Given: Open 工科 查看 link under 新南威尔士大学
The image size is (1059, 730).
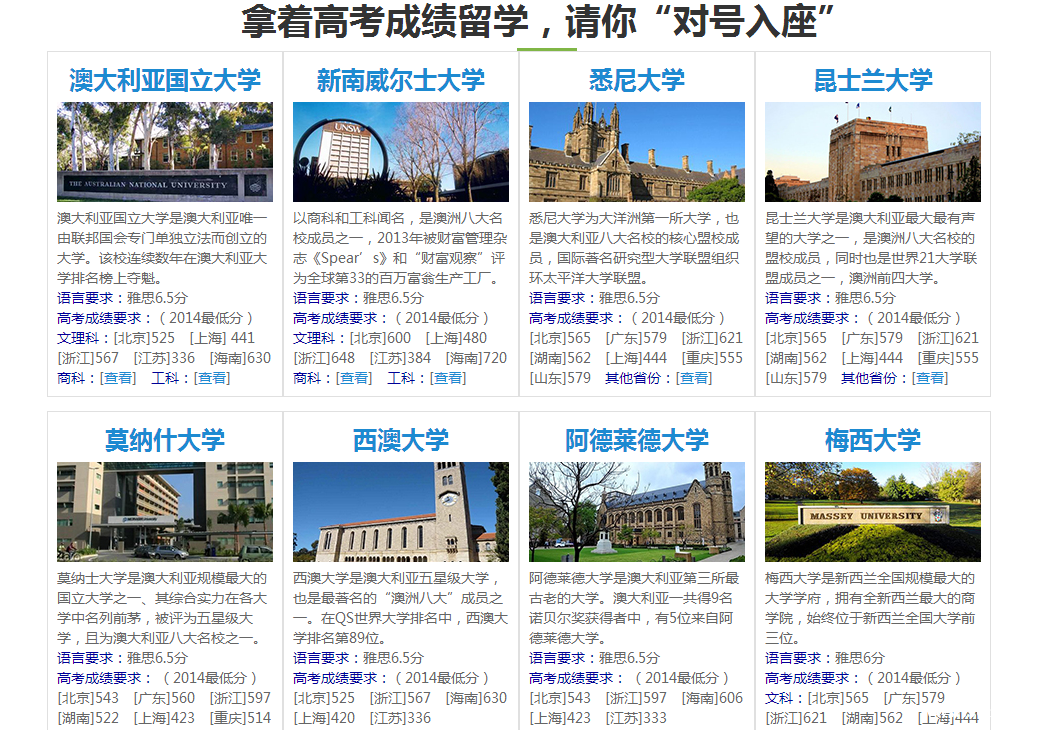Looking at the screenshot, I should (448, 378).
